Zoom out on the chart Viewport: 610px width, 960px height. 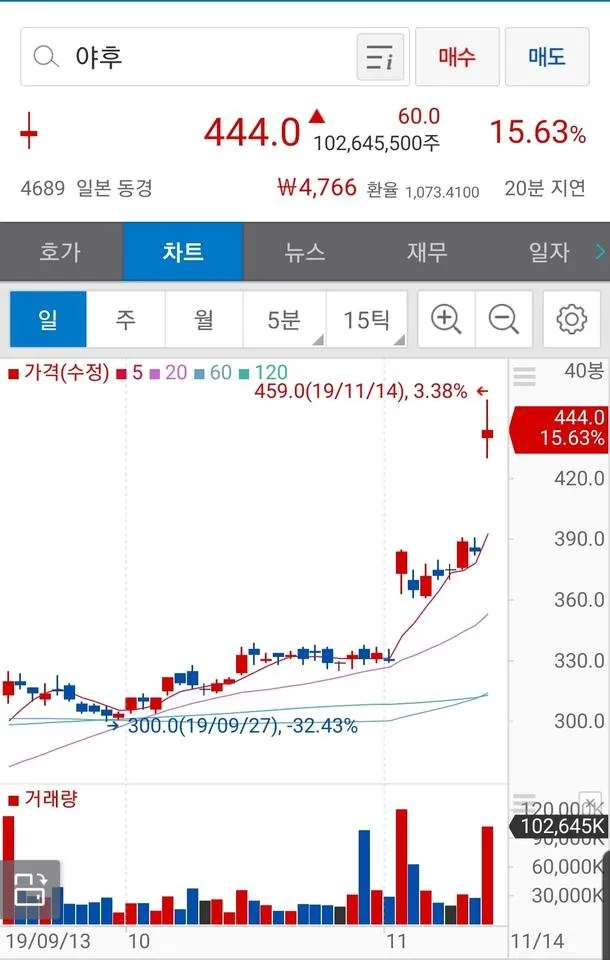503,320
